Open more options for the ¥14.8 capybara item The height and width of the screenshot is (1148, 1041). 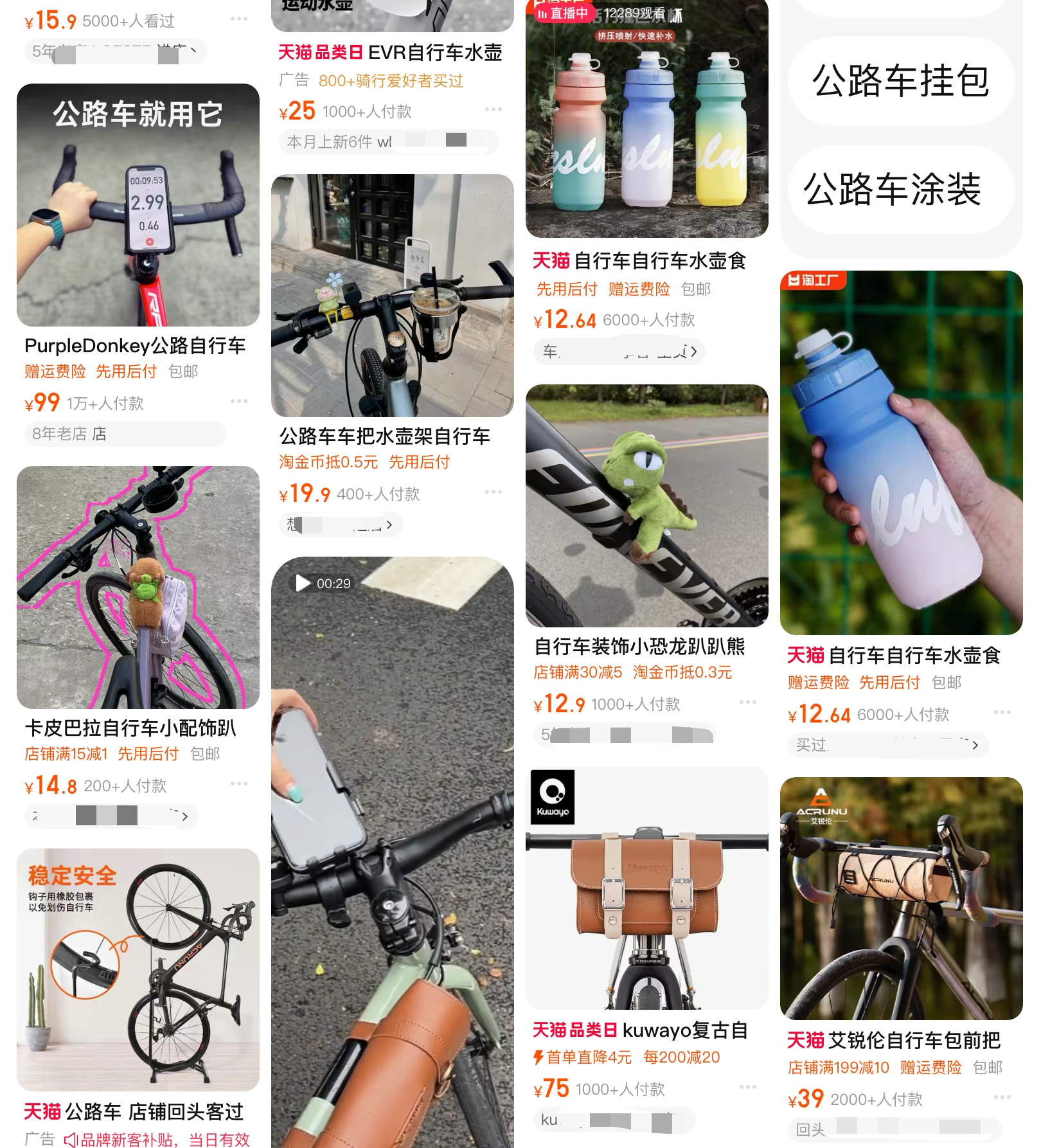click(239, 784)
